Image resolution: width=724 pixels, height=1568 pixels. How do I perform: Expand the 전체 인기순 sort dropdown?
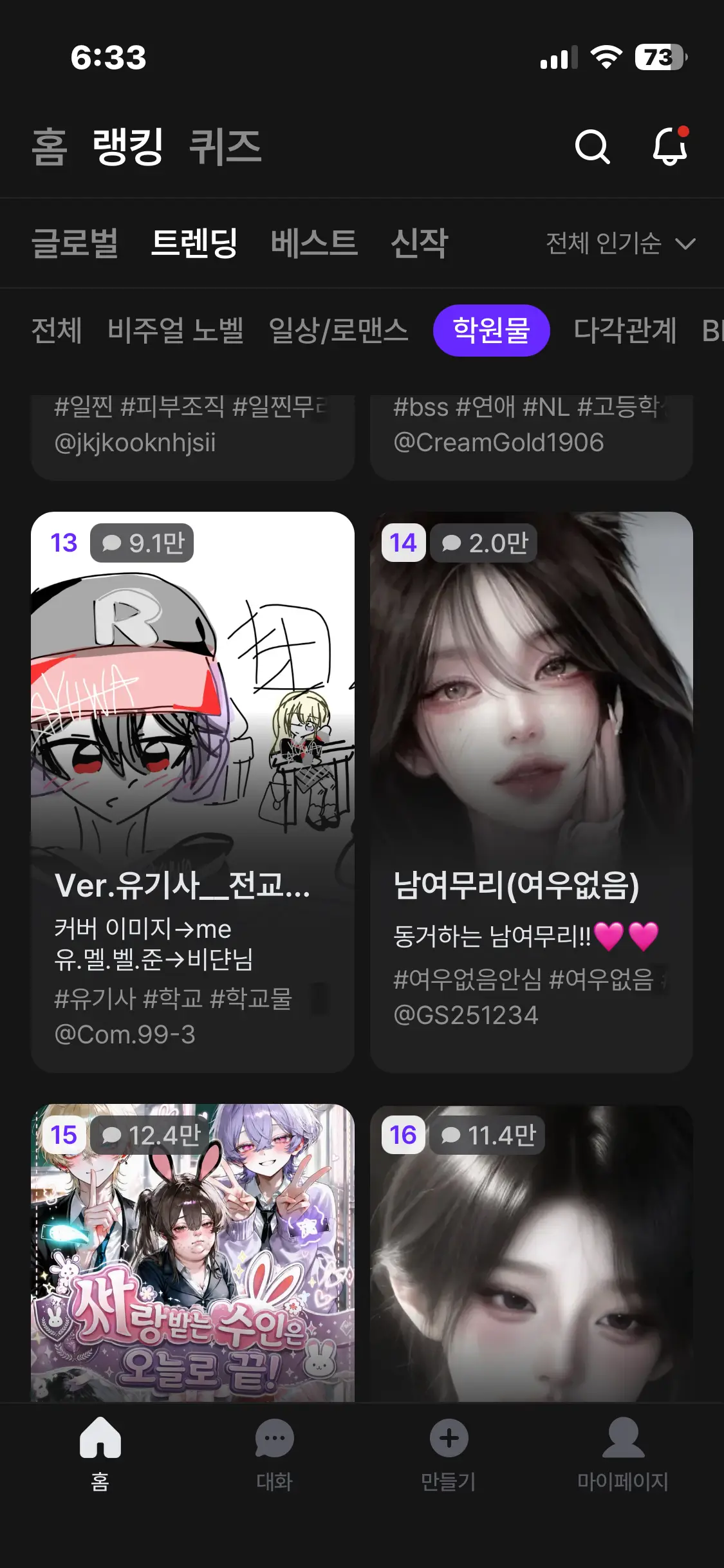(x=620, y=243)
